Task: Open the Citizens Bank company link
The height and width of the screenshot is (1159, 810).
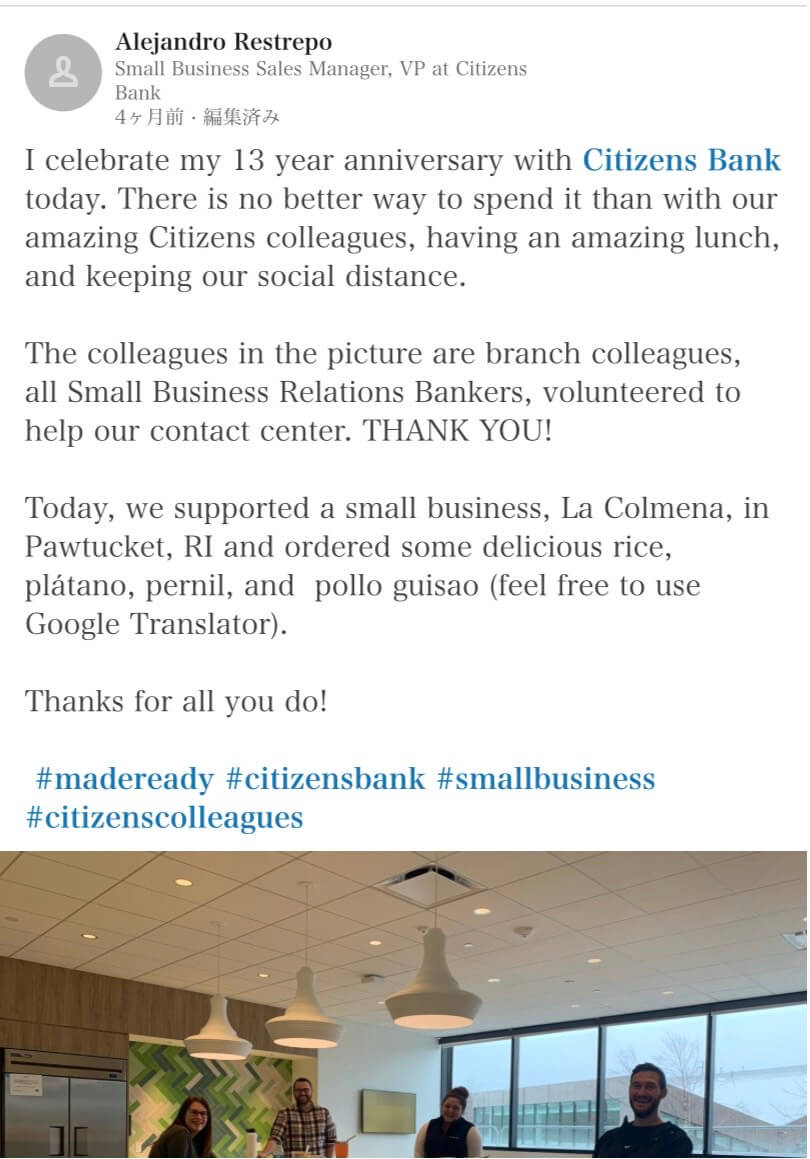Action: tap(681, 160)
